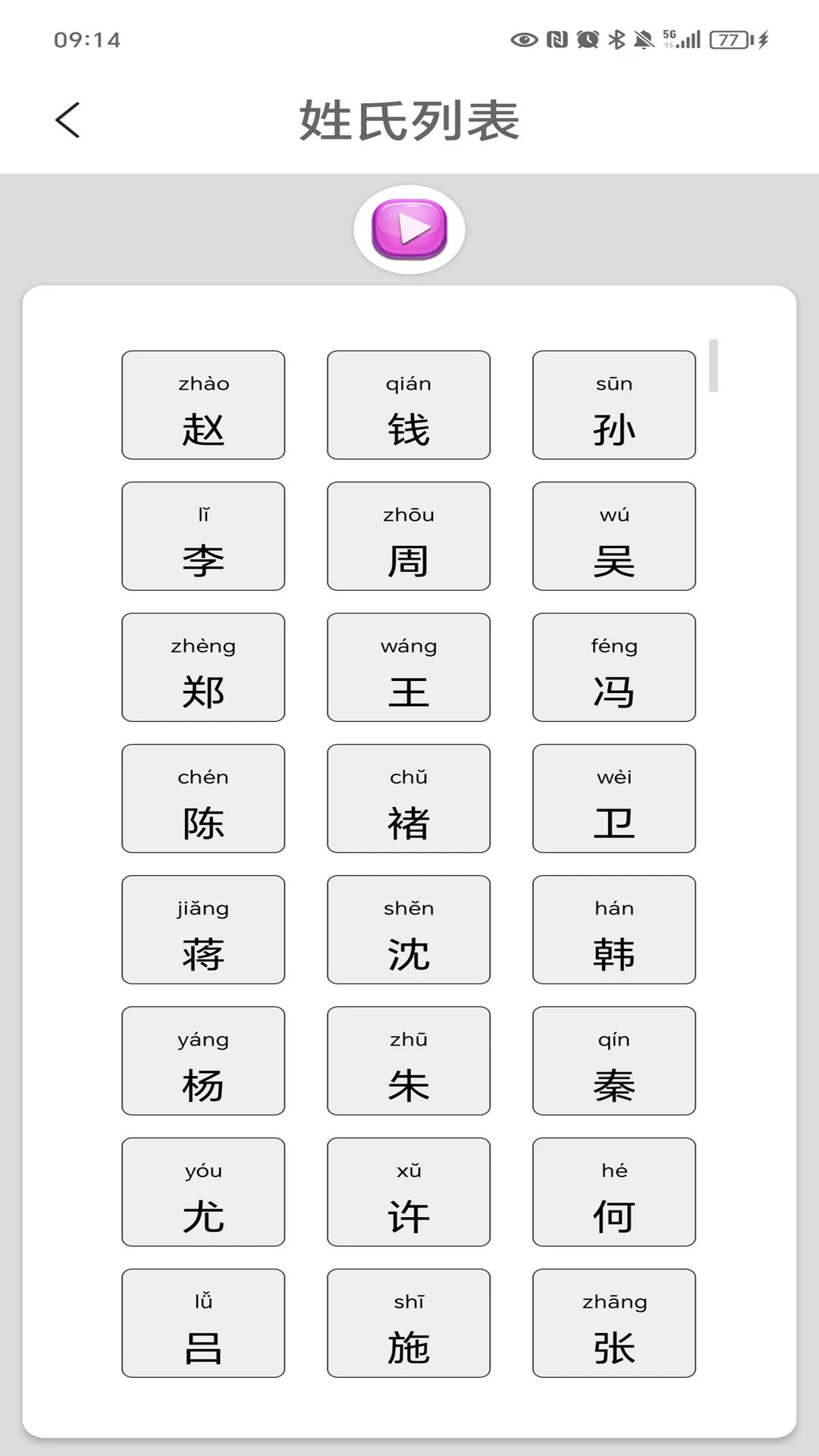Choose the surname 孙 sūn
Screen dimensions: 819x1456
click(x=613, y=406)
